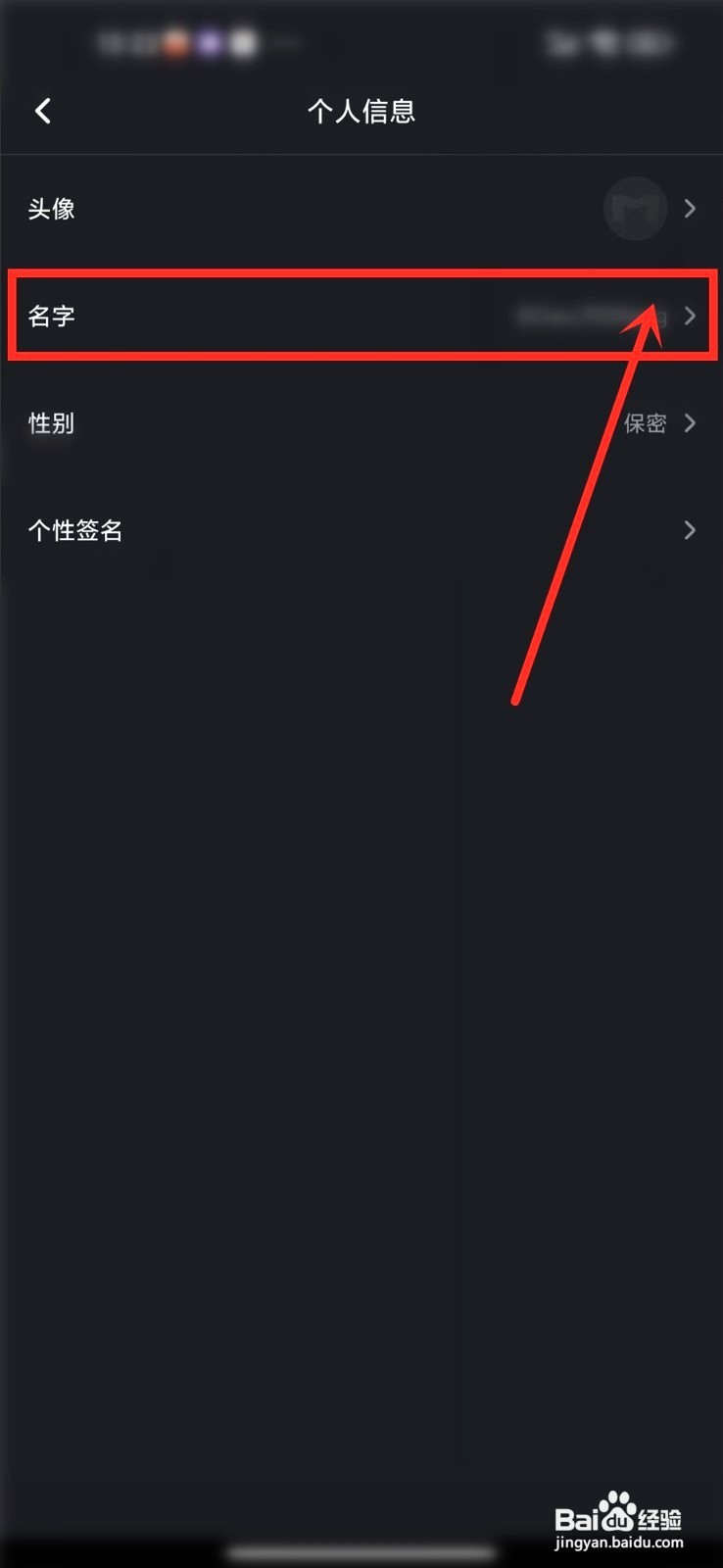Tap the 性别 menu row
Image resolution: width=723 pixels, height=1568 pixels.
[361, 423]
